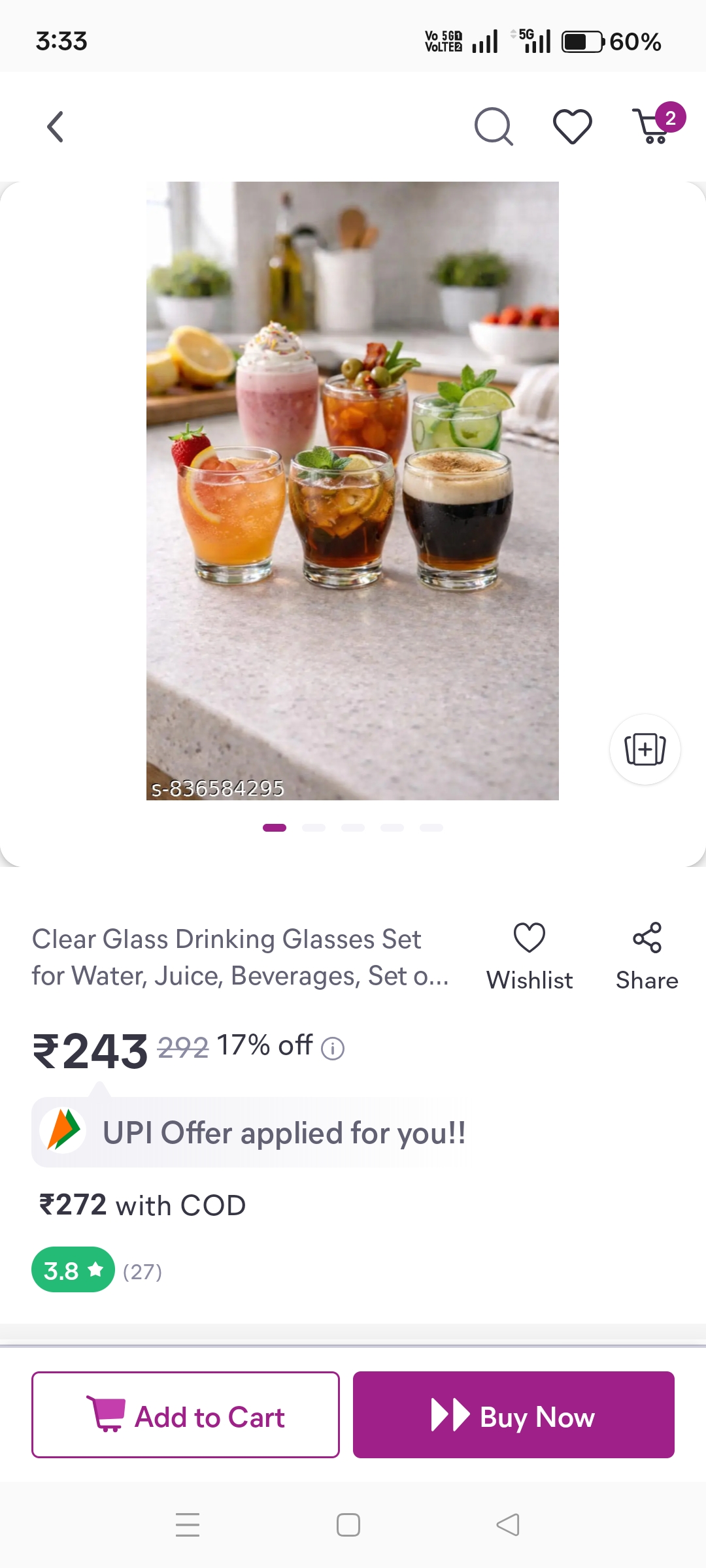This screenshot has width=706, height=1568.
Task: Tap system home button
Action: pyautogui.click(x=348, y=1525)
